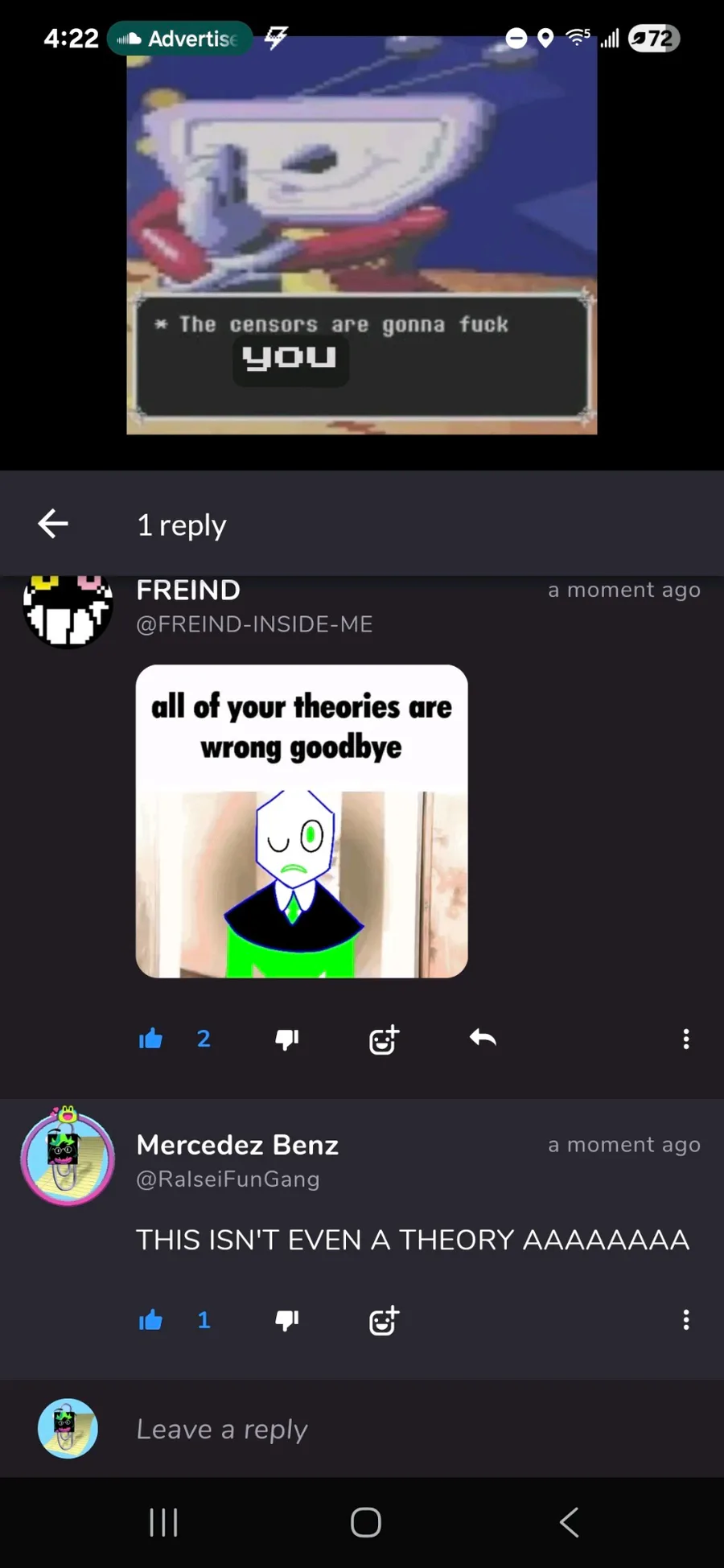The image size is (724, 1568).
Task: Open overflow menu on FREIND's comment
Action: pyautogui.click(x=685, y=1039)
